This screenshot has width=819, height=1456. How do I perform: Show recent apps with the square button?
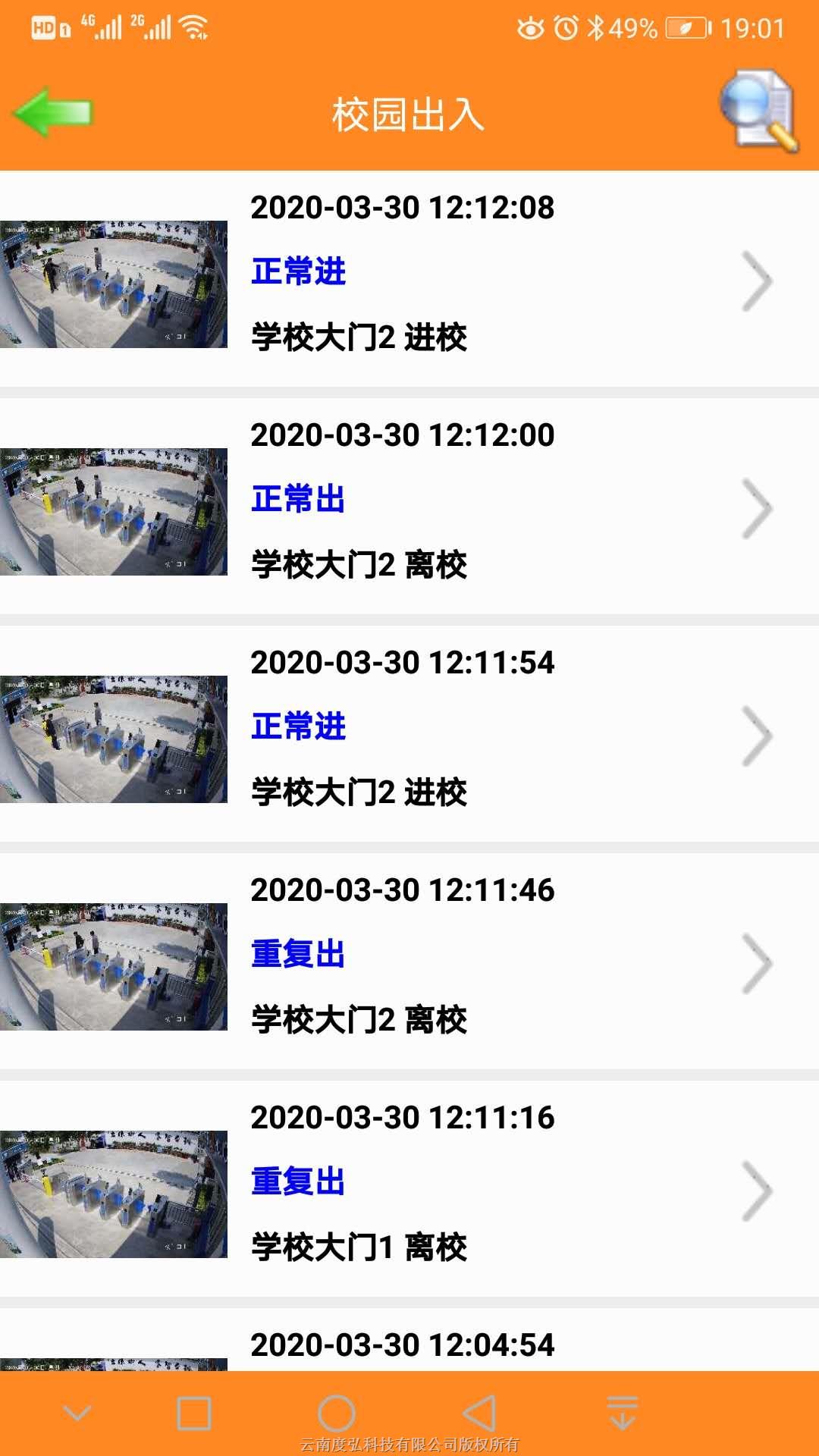(x=194, y=1414)
